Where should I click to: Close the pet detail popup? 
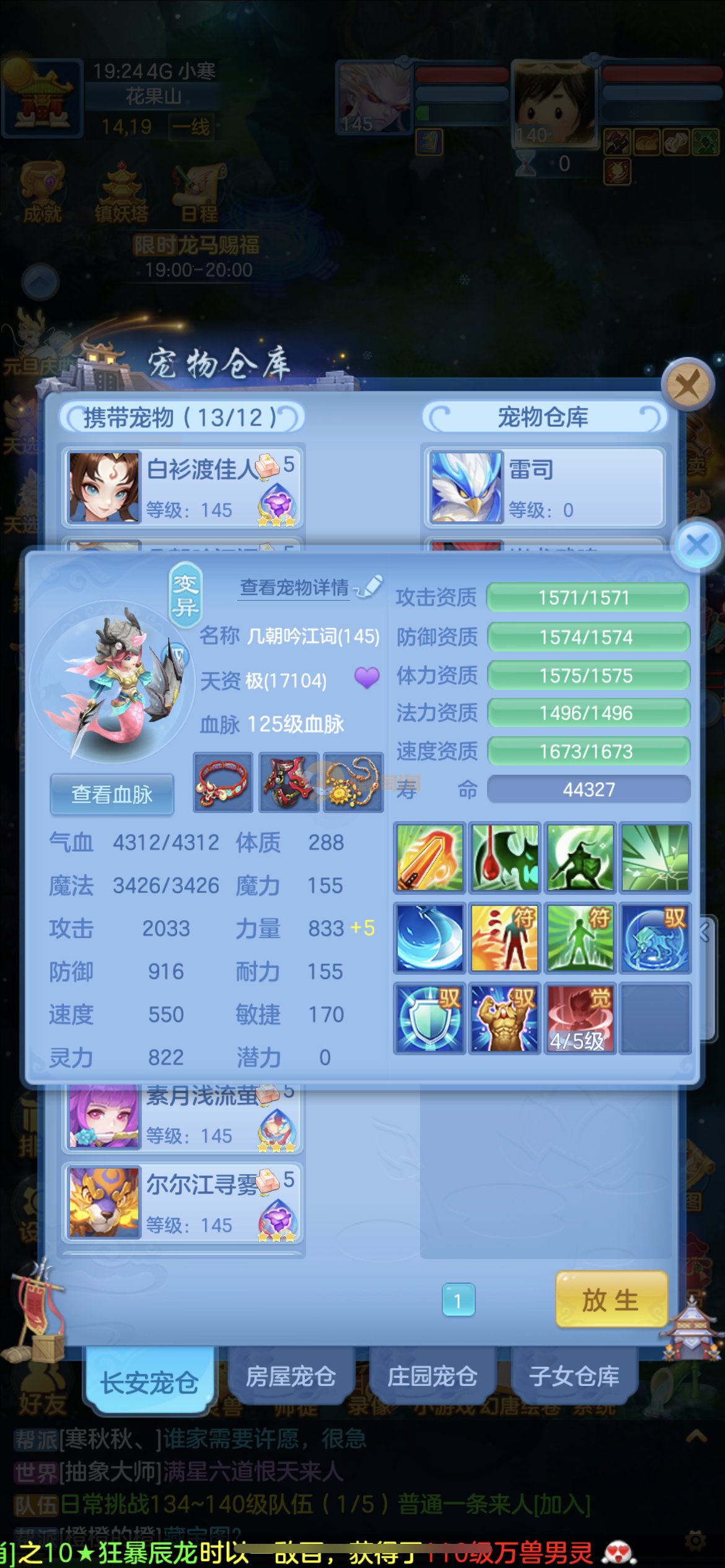[x=697, y=546]
